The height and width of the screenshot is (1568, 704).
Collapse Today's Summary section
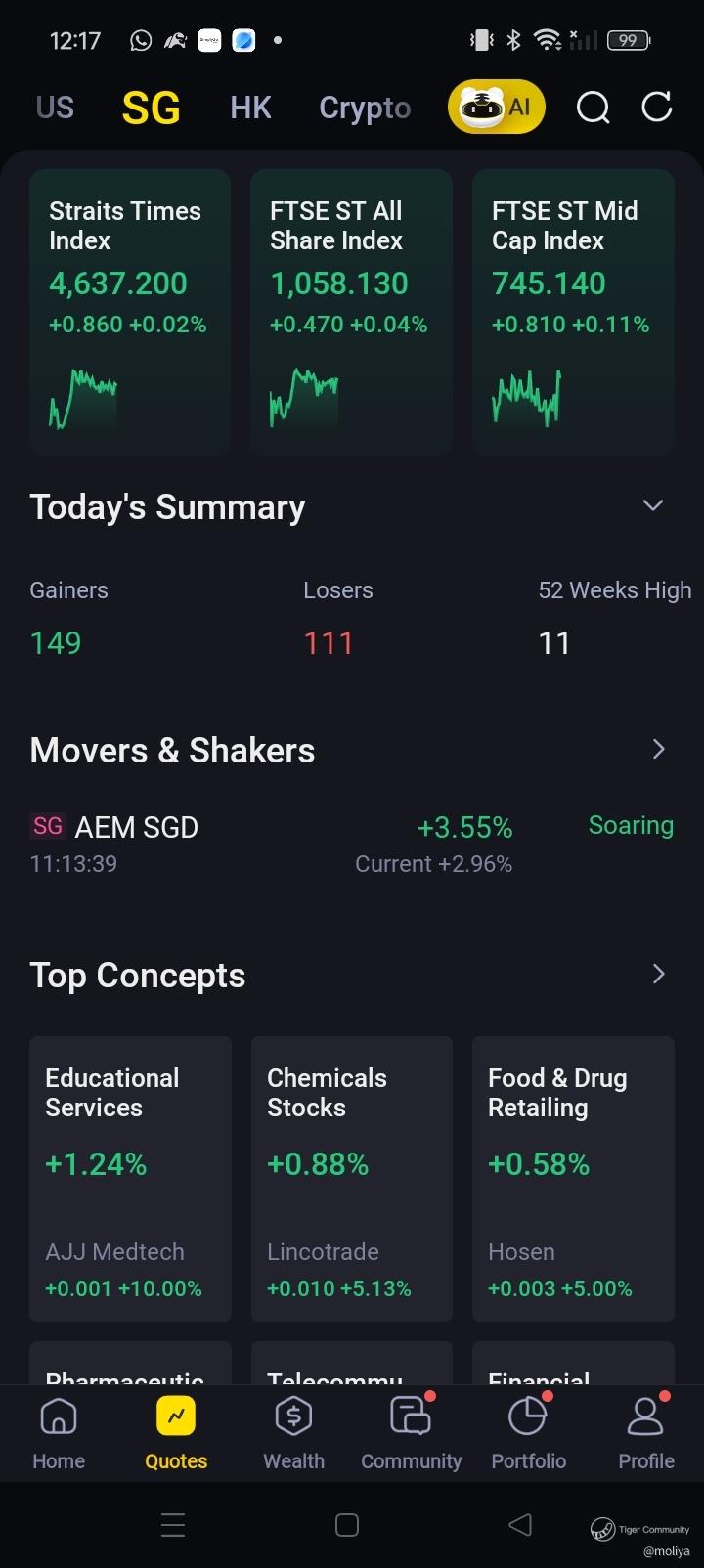[x=652, y=505]
